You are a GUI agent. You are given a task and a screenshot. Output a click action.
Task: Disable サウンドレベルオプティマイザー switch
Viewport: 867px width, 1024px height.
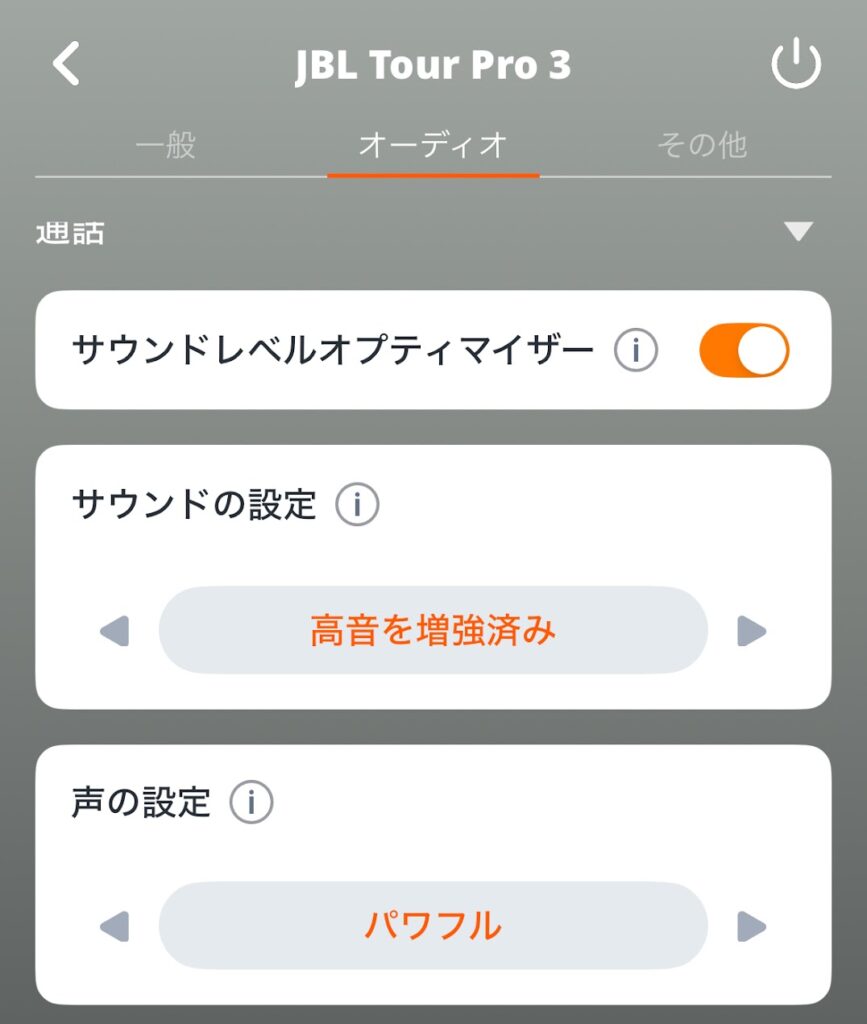[744, 350]
